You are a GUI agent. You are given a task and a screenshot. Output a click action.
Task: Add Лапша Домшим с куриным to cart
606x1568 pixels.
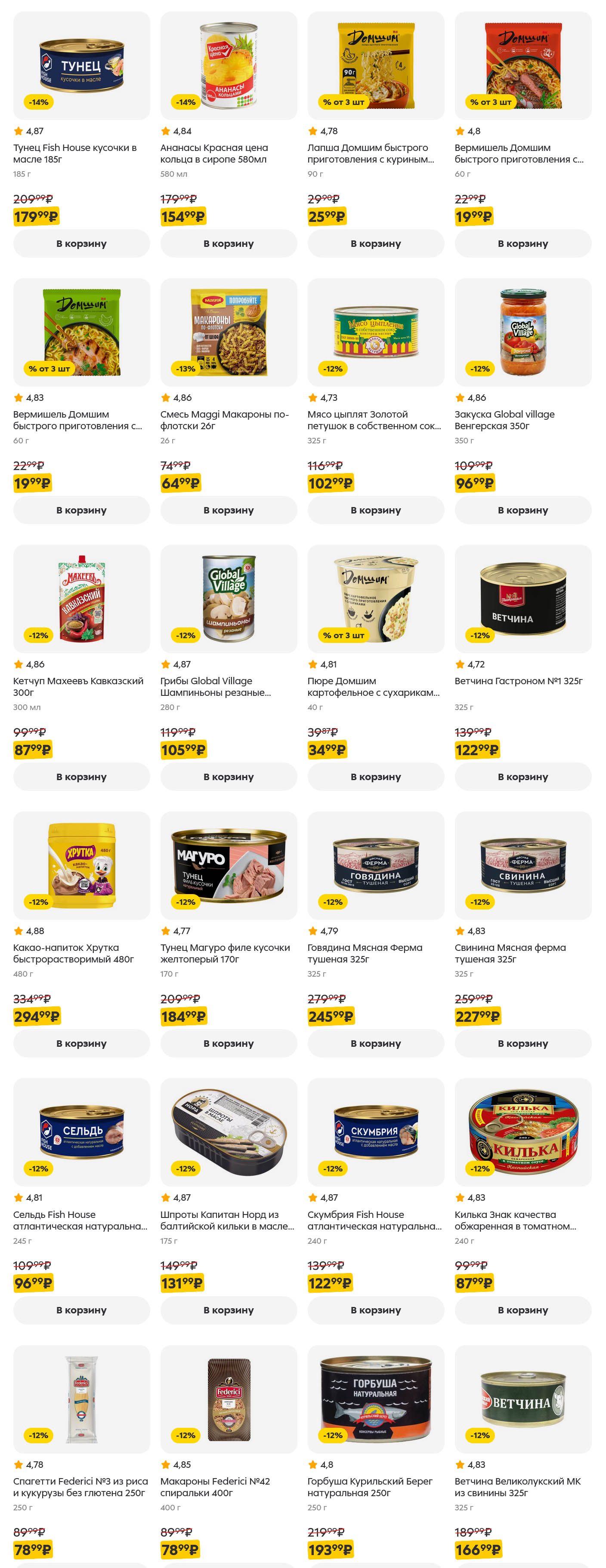(375, 243)
